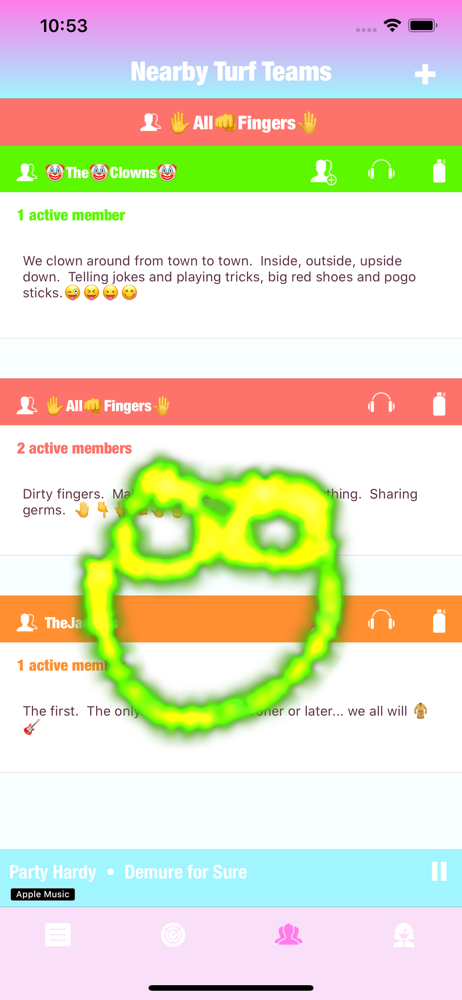Image resolution: width=462 pixels, height=1000 pixels.
Task: Tap headphones icon on All Fingers team row
Action: [381, 404]
